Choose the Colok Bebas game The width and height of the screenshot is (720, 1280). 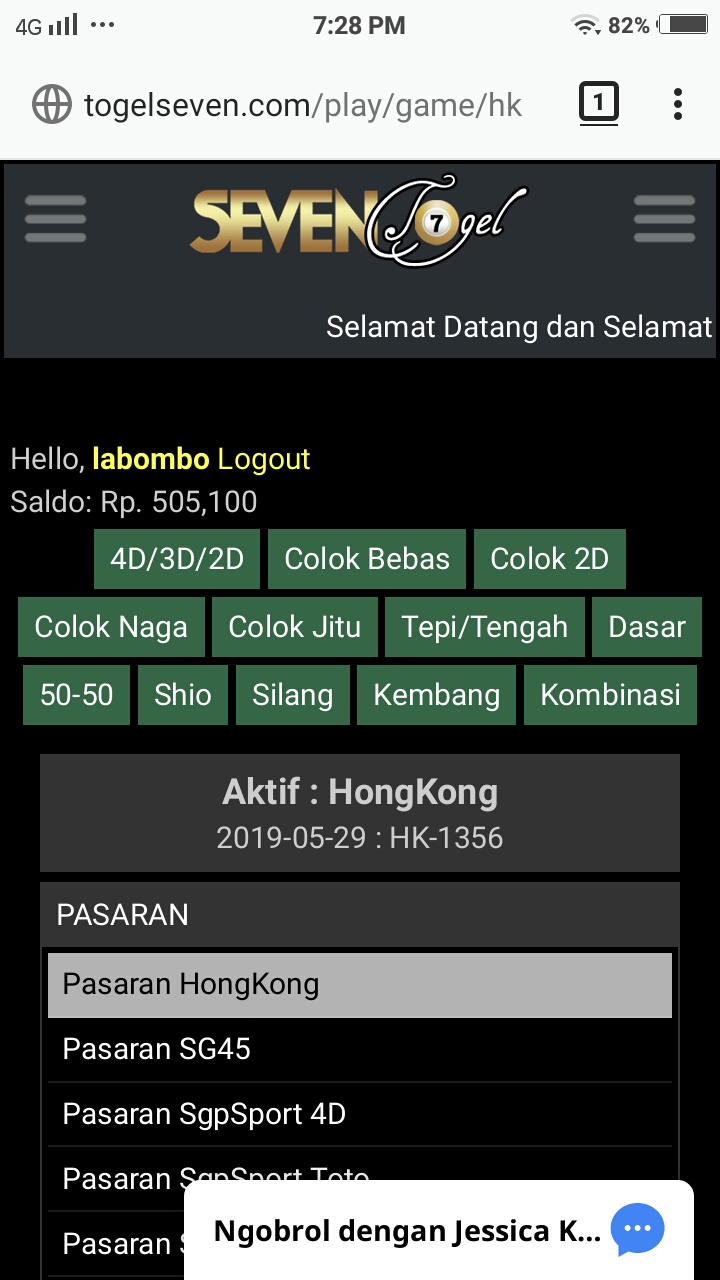(367, 559)
